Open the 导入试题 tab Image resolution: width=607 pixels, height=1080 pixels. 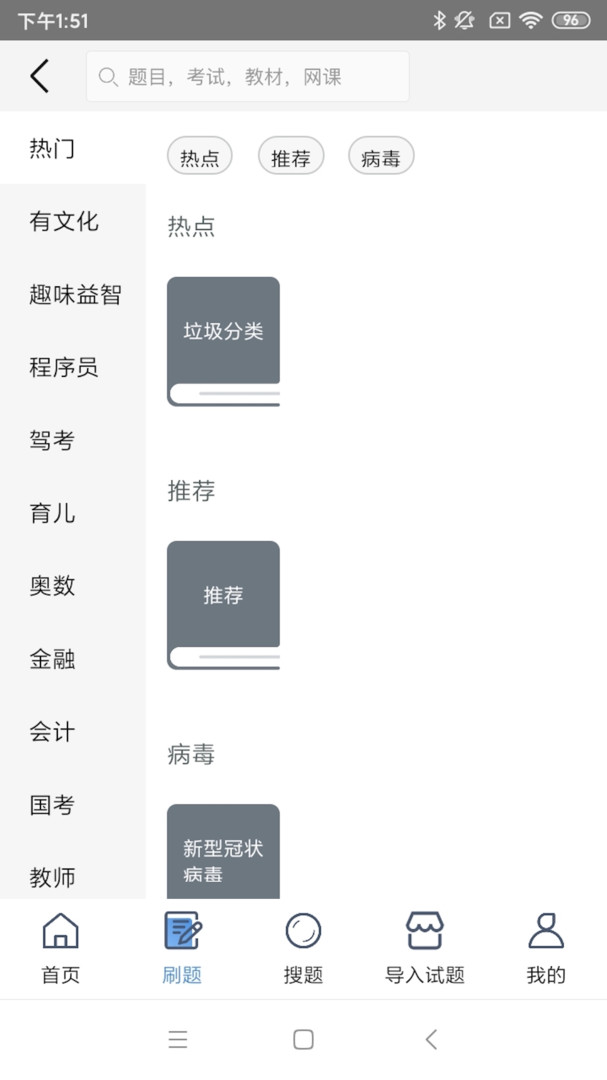424,947
